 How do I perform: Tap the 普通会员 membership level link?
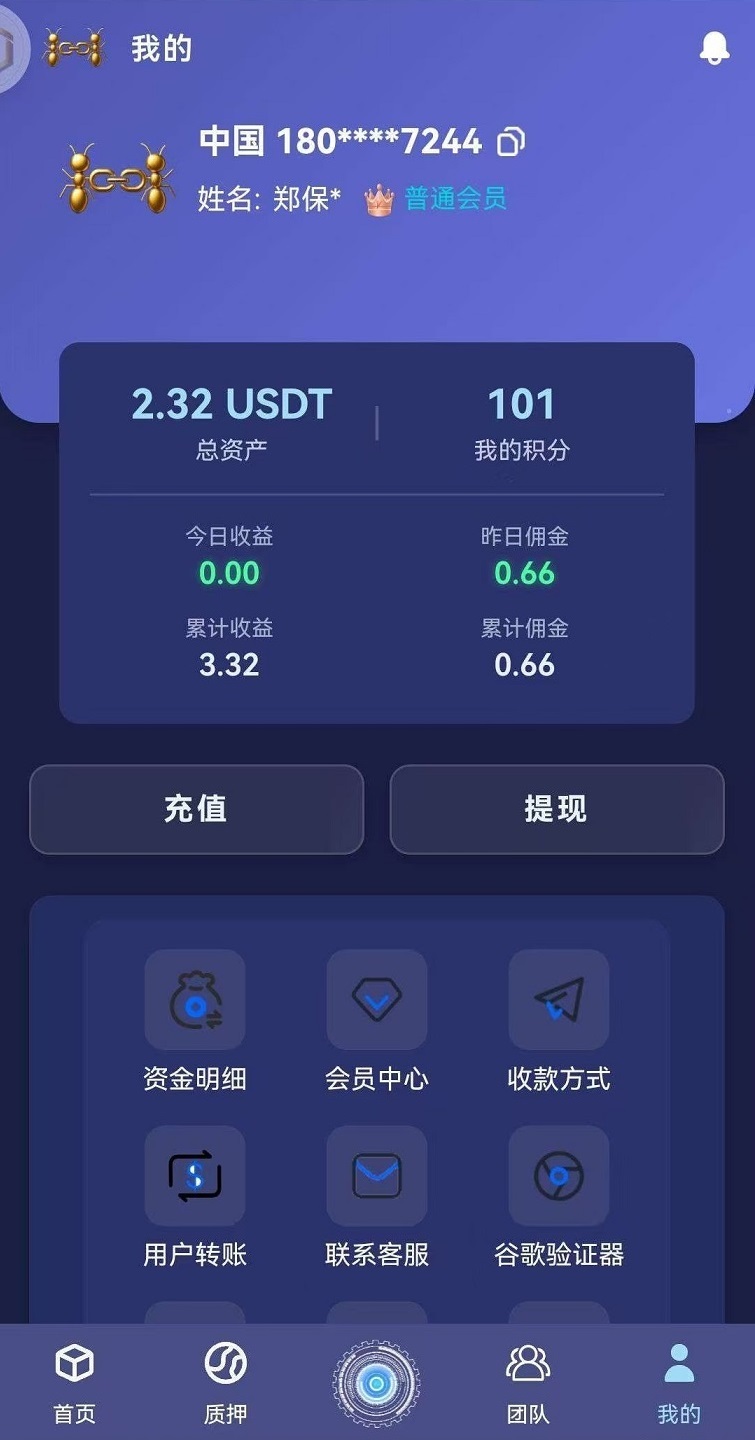455,199
